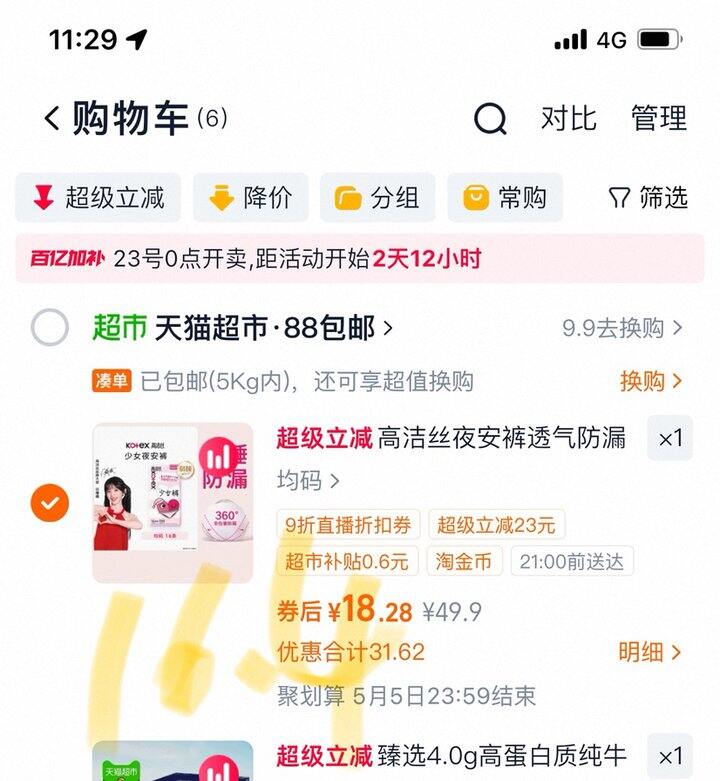
Task: Open the 筛选 filter options
Action: (648, 198)
